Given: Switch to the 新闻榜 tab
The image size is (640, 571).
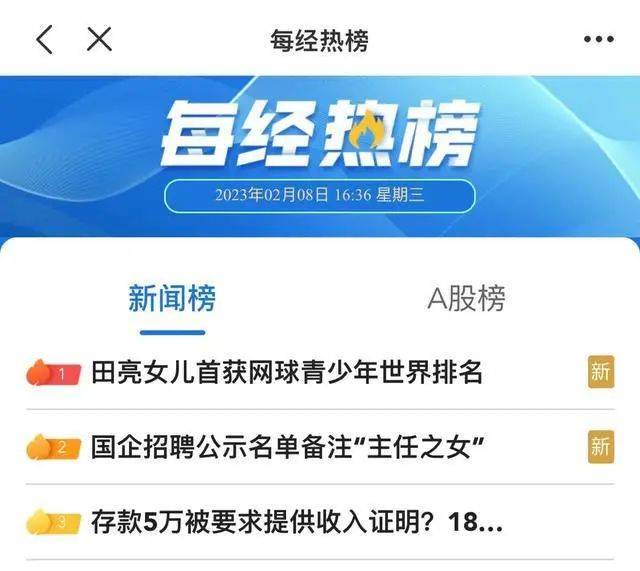Looking at the screenshot, I should [172, 298].
